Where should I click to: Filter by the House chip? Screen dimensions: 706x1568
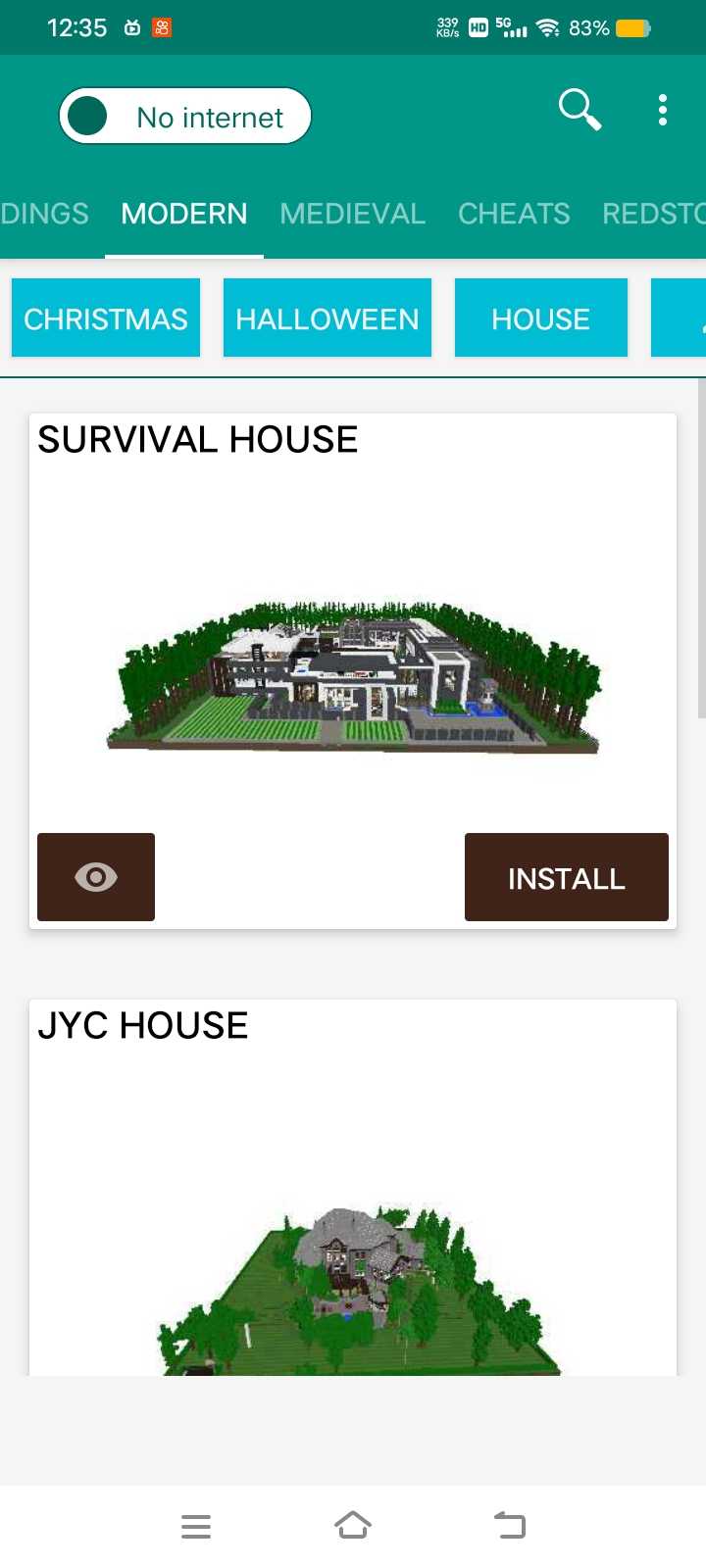tap(540, 318)
